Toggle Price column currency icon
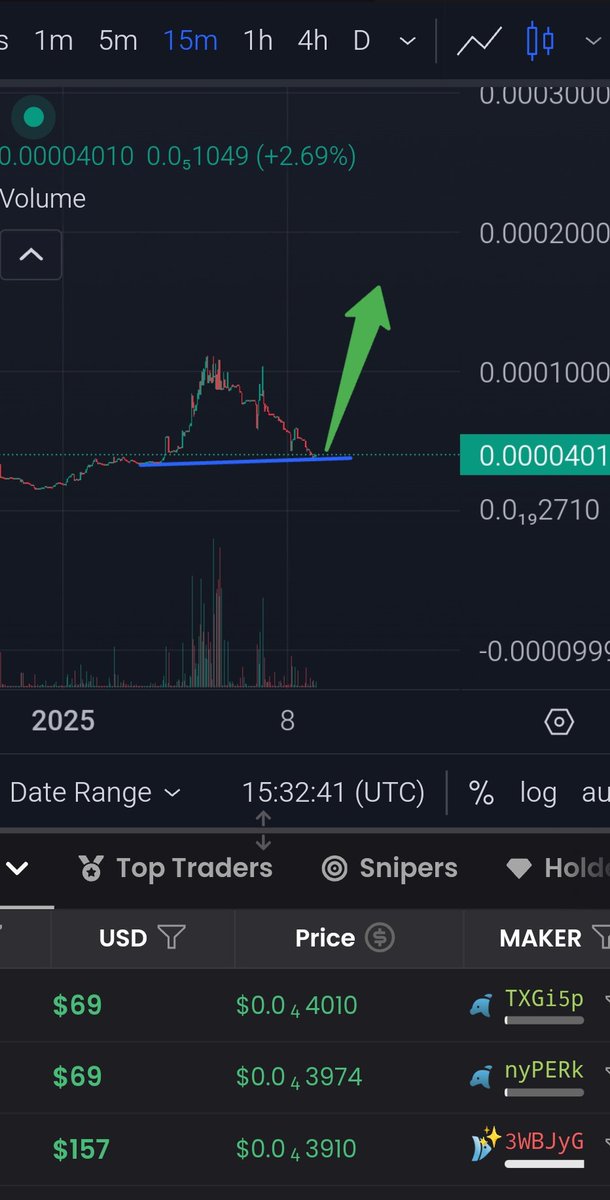Image resolution: width=610 pixels, height=1200 pixels. click(x=380, y=938)
